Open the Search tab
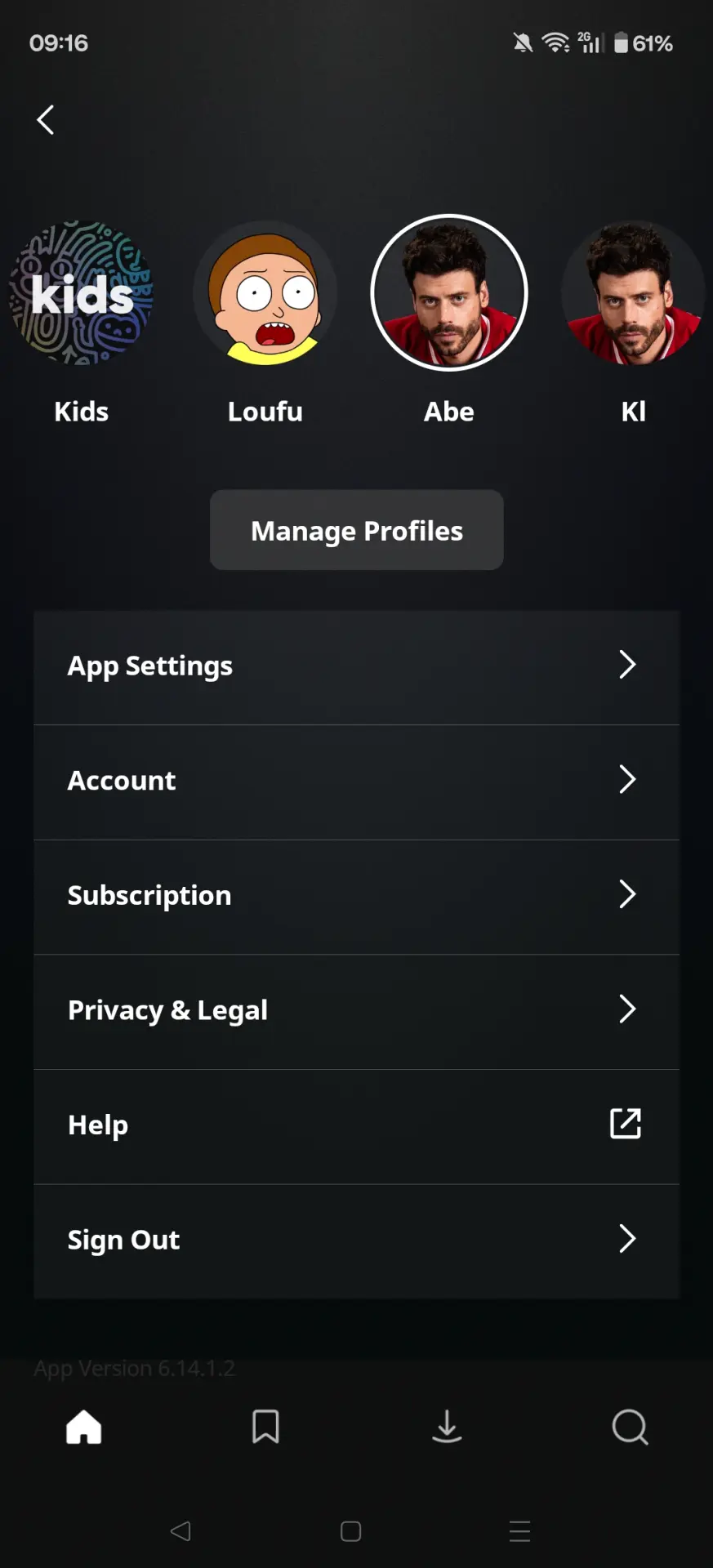 click(630, 1427)
